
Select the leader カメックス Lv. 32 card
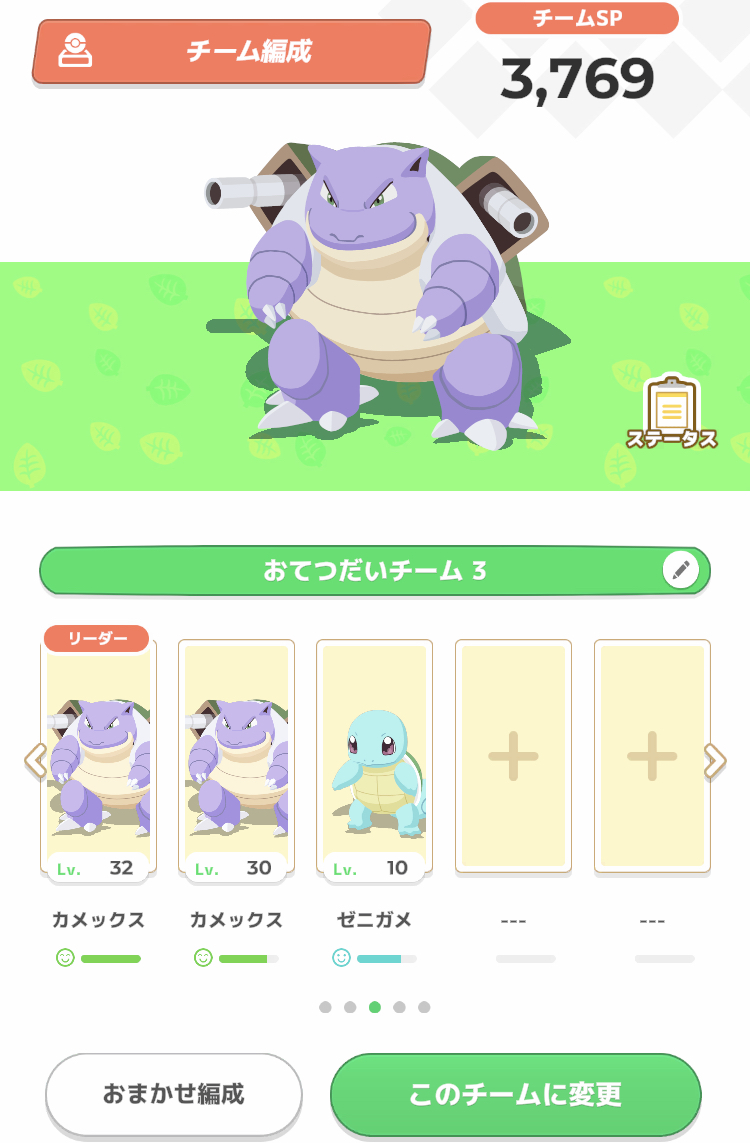(98, 757)
